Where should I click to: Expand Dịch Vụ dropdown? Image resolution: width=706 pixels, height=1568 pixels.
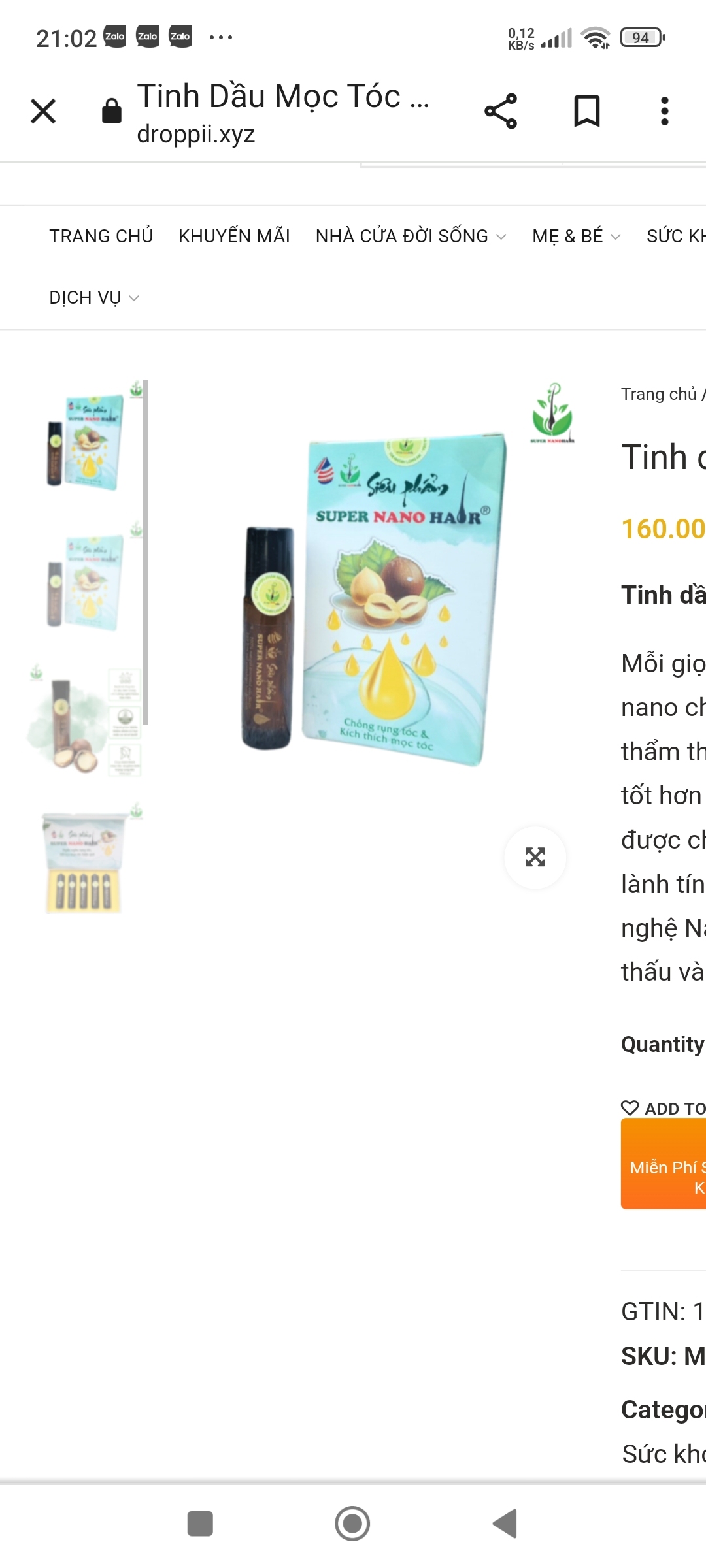93,298
